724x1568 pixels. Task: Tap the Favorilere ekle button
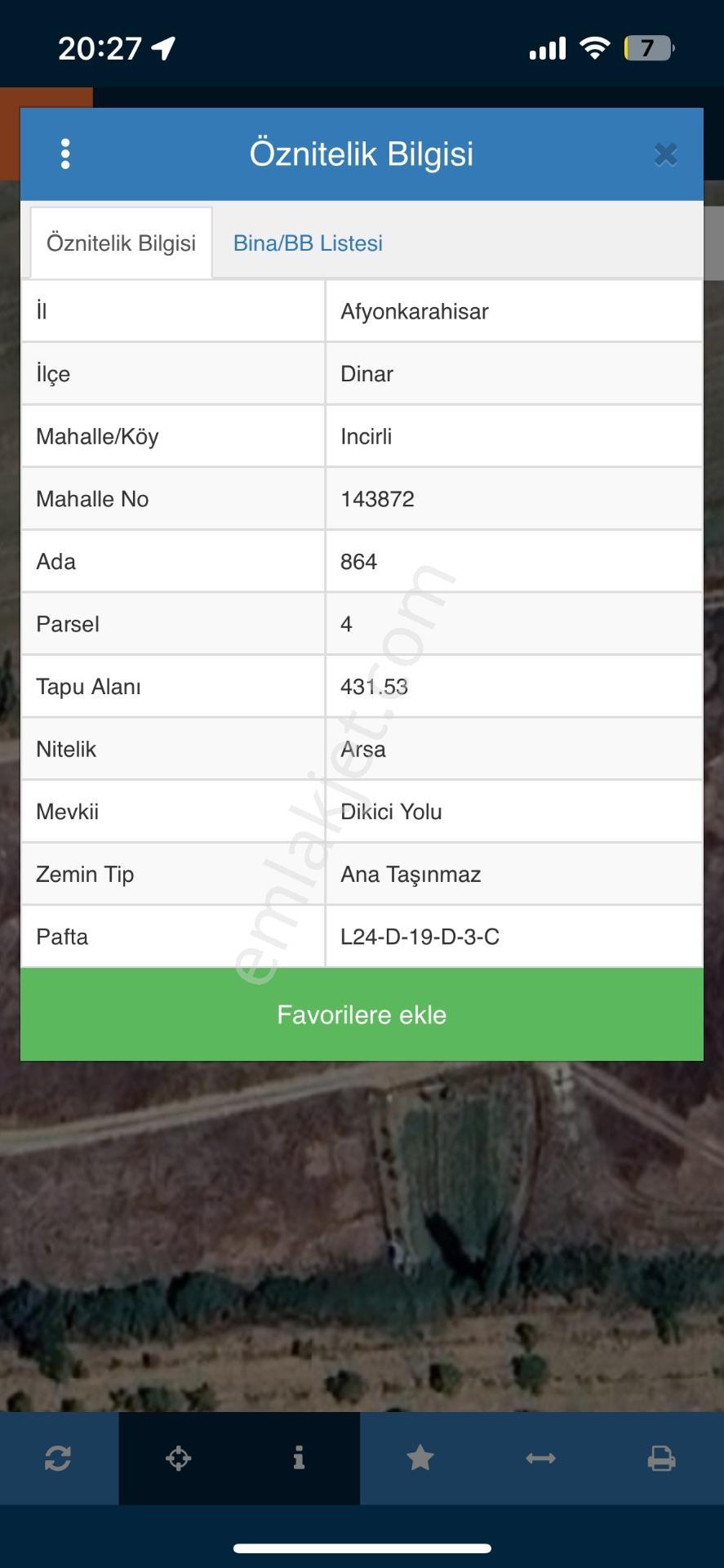(362, 1014)
